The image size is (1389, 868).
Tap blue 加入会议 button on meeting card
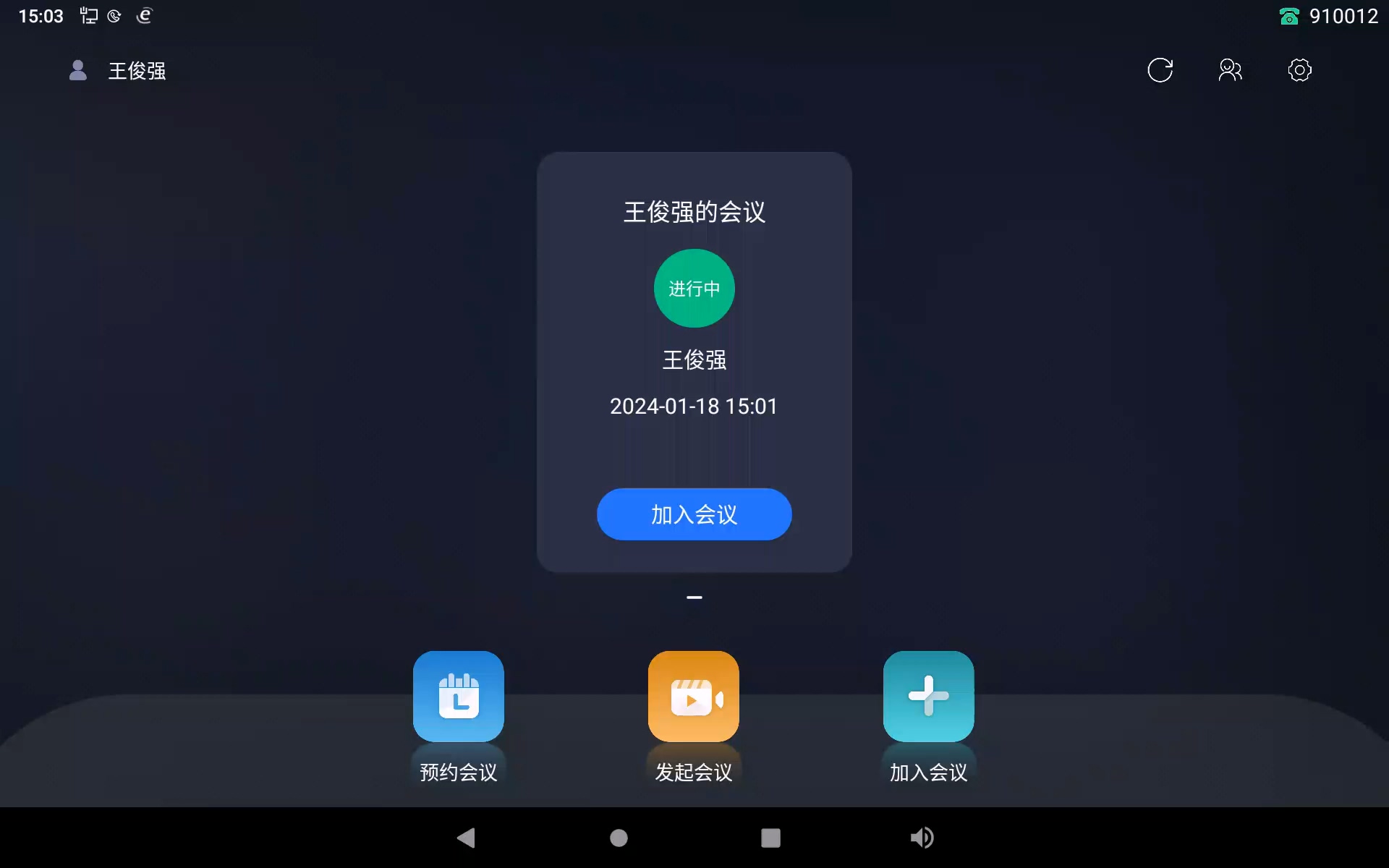[694, 514]
